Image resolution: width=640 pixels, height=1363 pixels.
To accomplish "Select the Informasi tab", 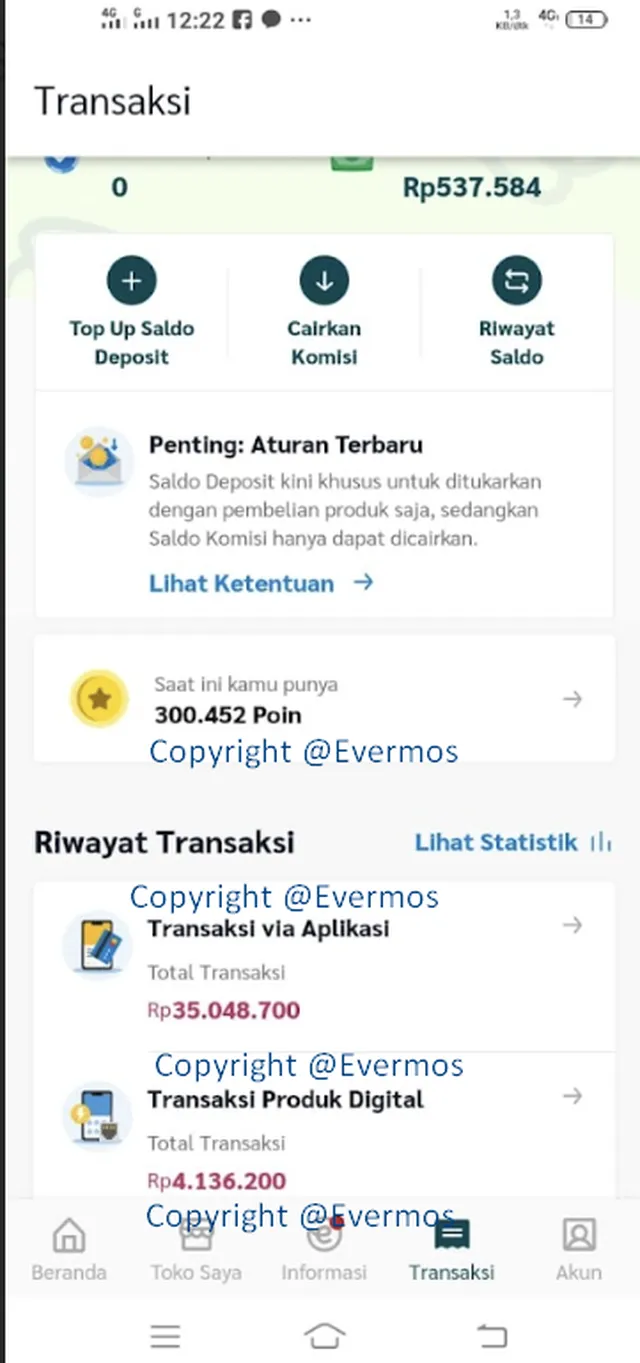I will (x=324, y=1250).
